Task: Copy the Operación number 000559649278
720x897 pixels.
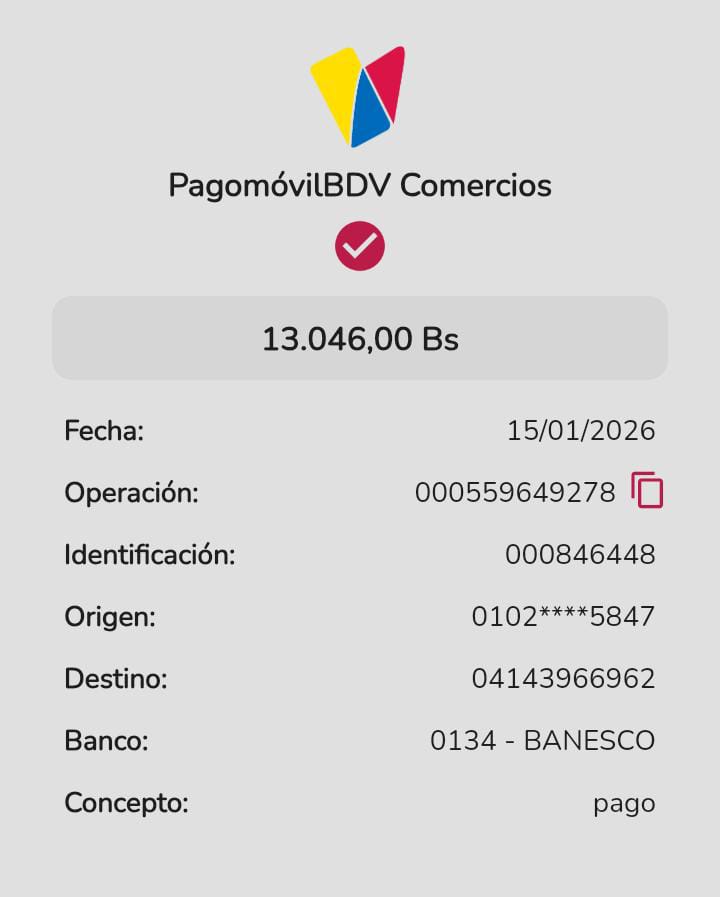Action: click(x=647, y=491)
